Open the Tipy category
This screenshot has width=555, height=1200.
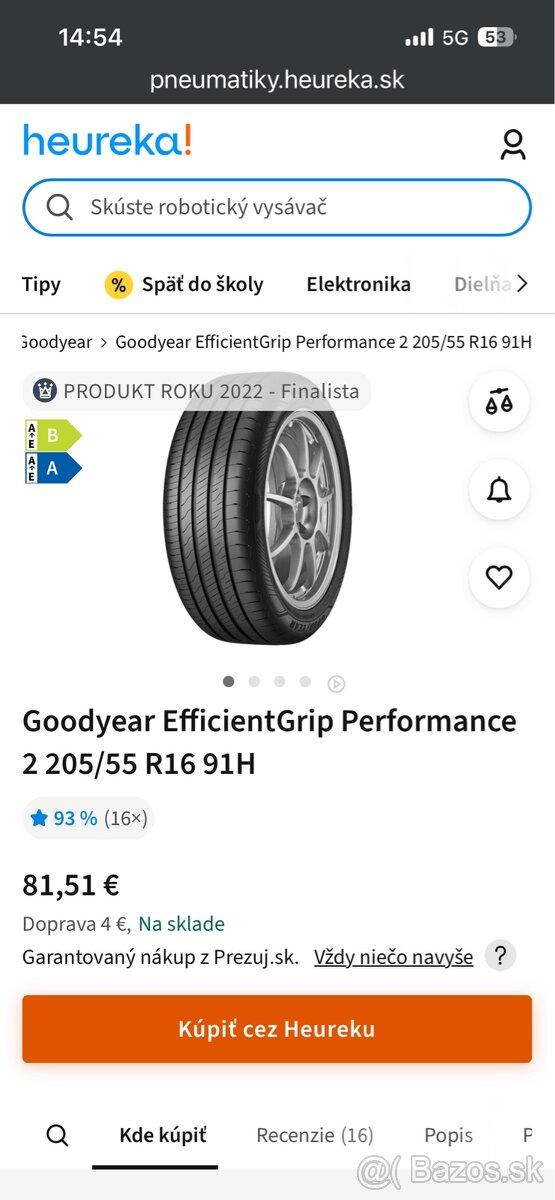pyautogui.click(x=41, y=284)
